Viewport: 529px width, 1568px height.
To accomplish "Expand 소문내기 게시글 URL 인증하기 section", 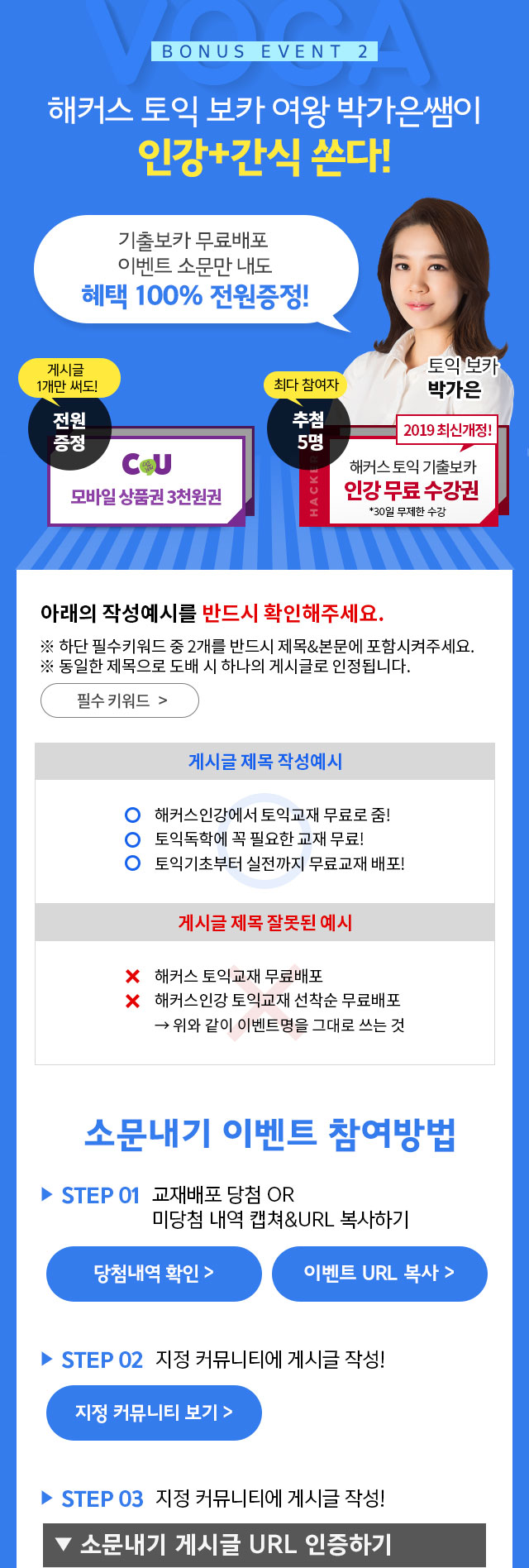I will click(x=264, y=1543).
